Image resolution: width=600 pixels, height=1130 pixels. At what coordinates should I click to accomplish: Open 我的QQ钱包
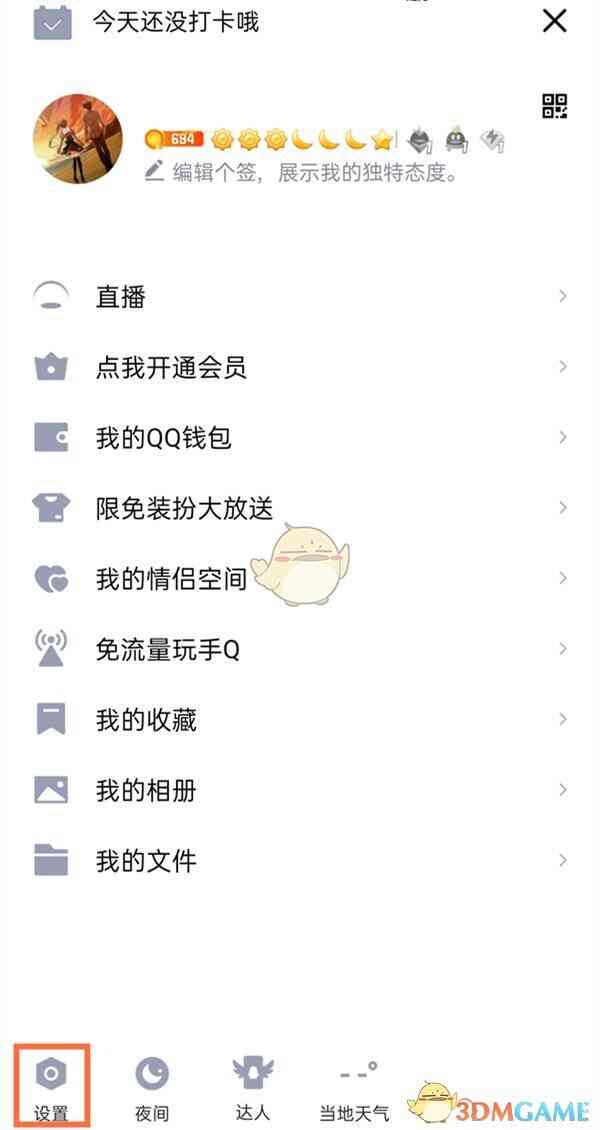point(163,438)
